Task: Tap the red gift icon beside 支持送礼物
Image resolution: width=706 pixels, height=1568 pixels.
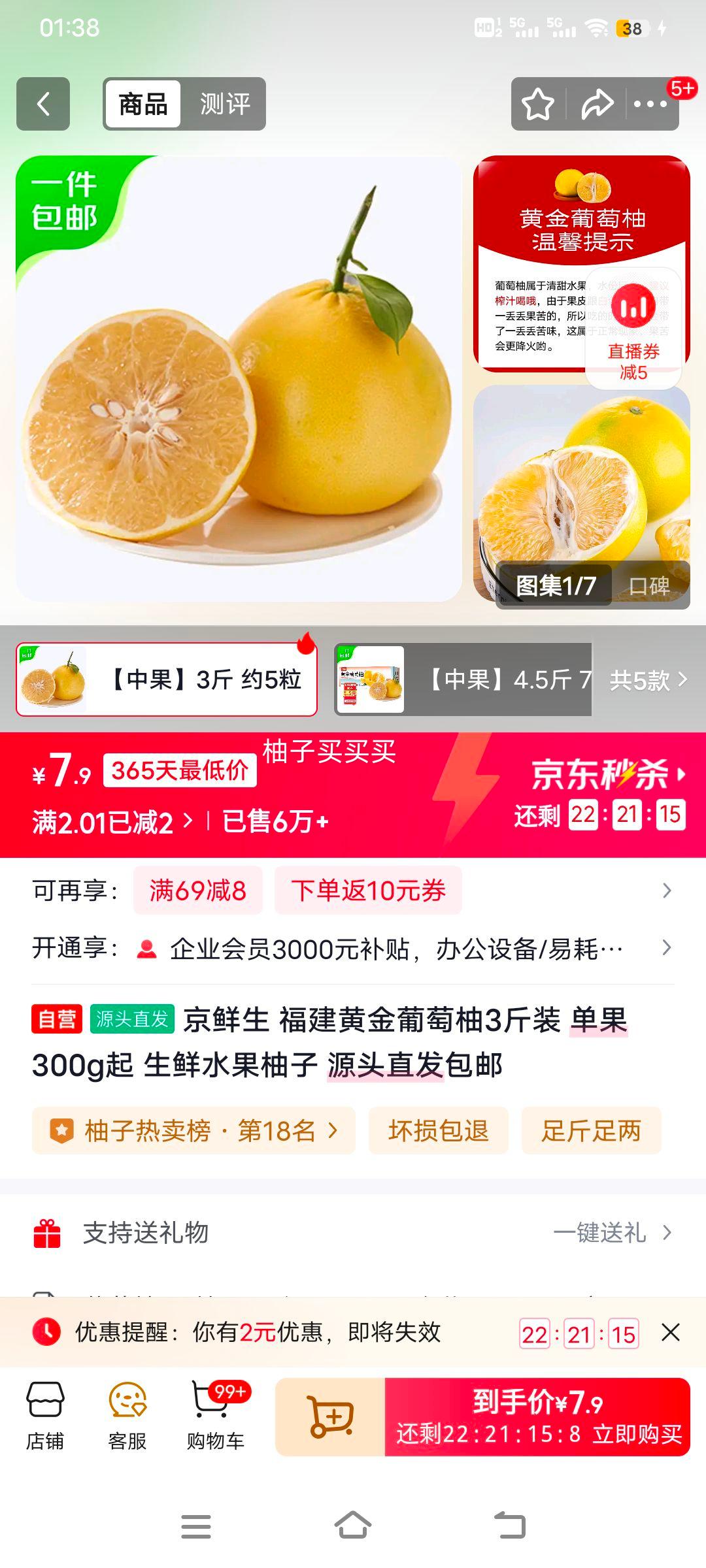Action: click(x=46, y=1233)
